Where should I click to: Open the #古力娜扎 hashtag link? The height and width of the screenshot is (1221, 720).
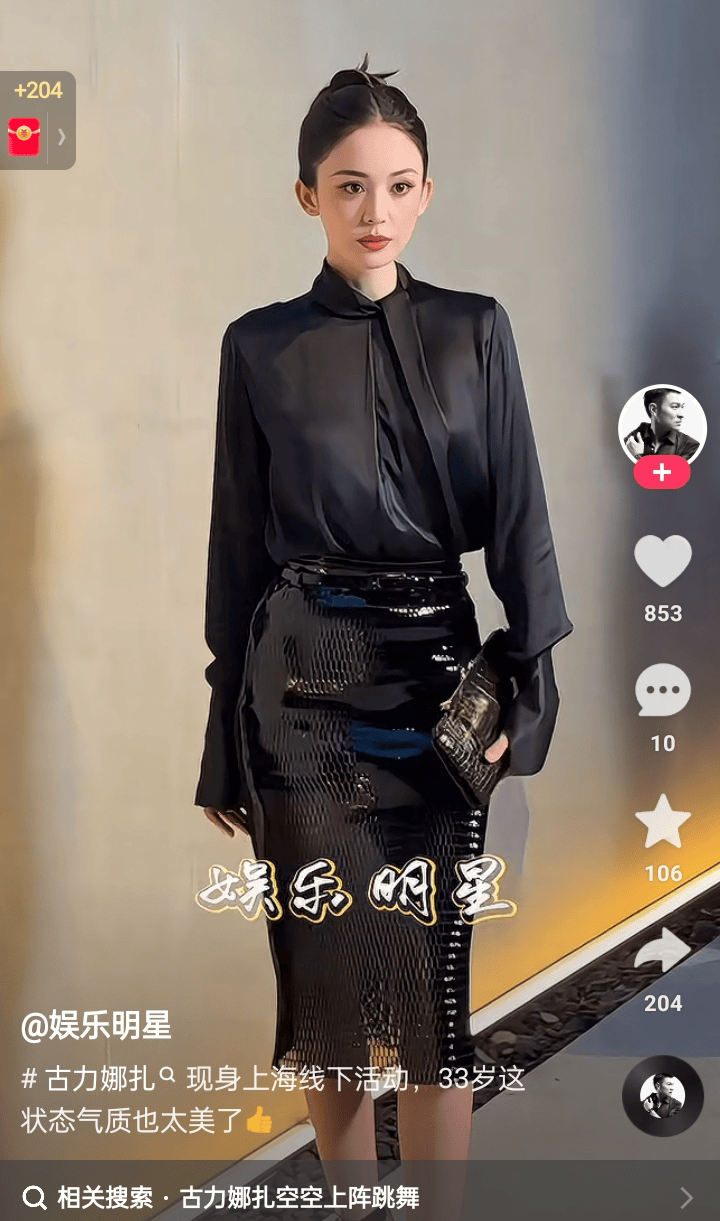pyautogui.click(x=98, y=1078)
